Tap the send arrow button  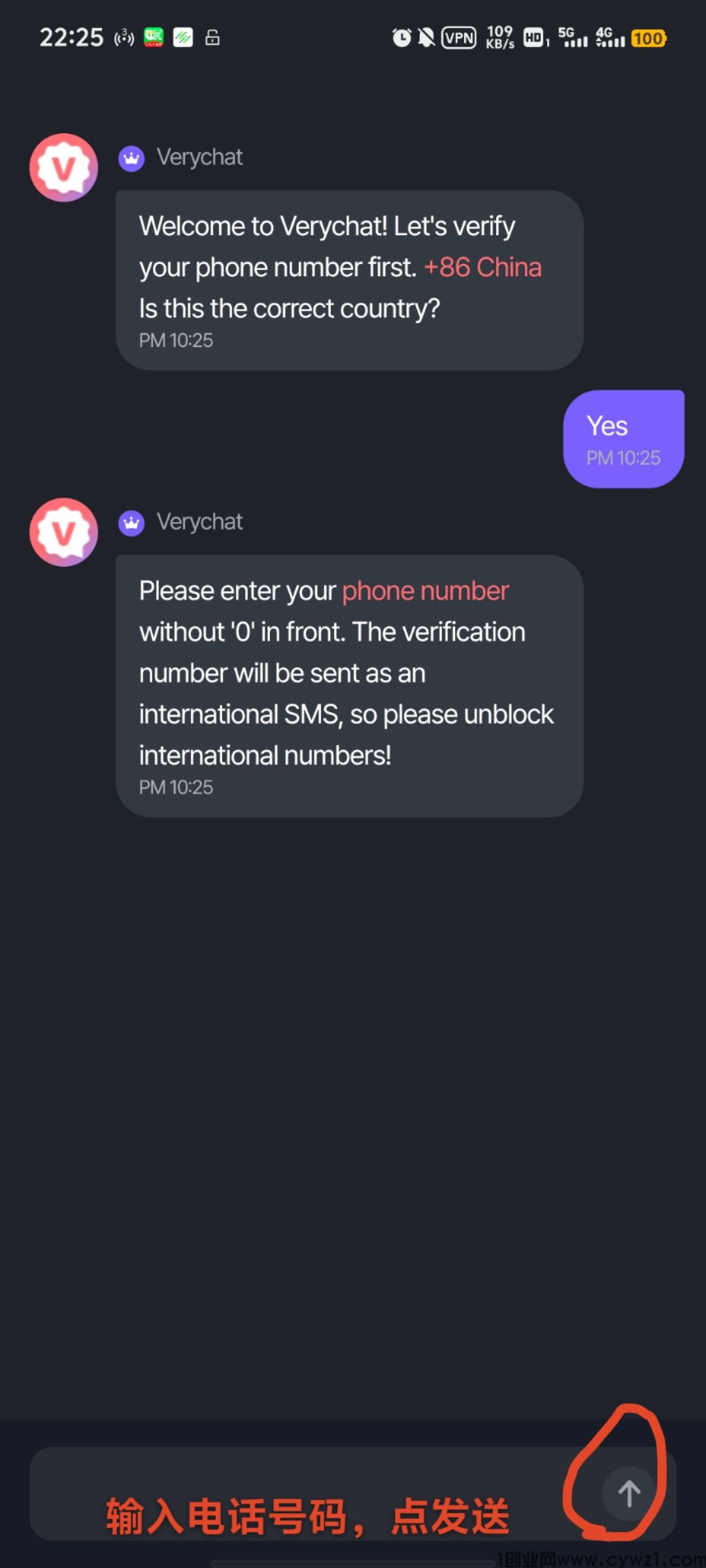tap(628, 1493)
